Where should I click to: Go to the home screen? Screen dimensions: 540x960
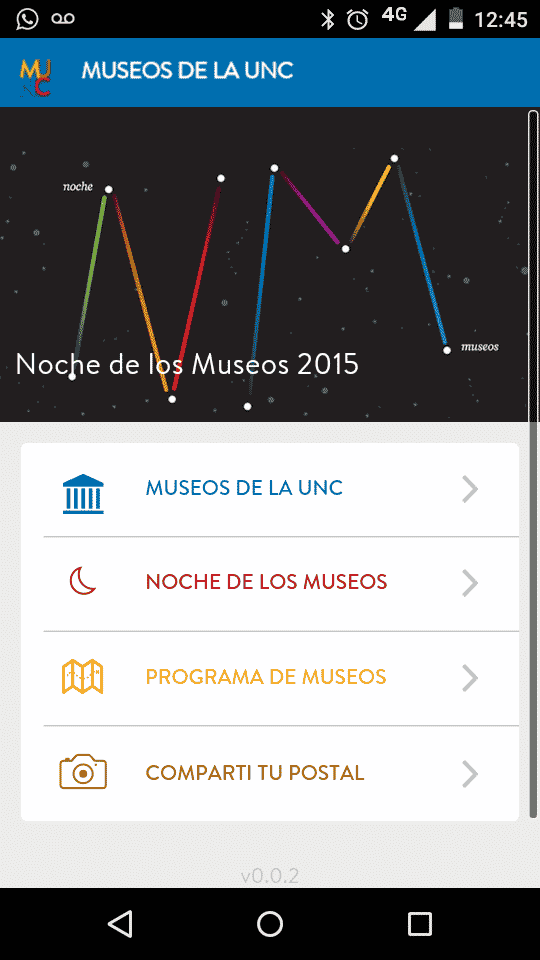pyautogui.click(x=270, y=923)
